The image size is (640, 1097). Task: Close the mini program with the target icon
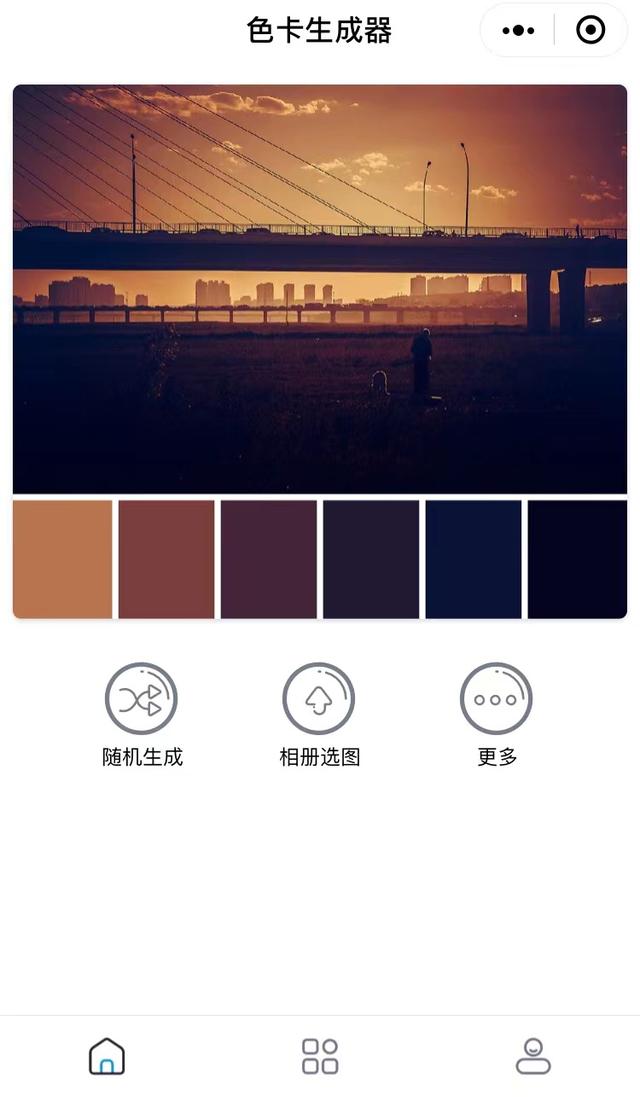click(591, 31)
